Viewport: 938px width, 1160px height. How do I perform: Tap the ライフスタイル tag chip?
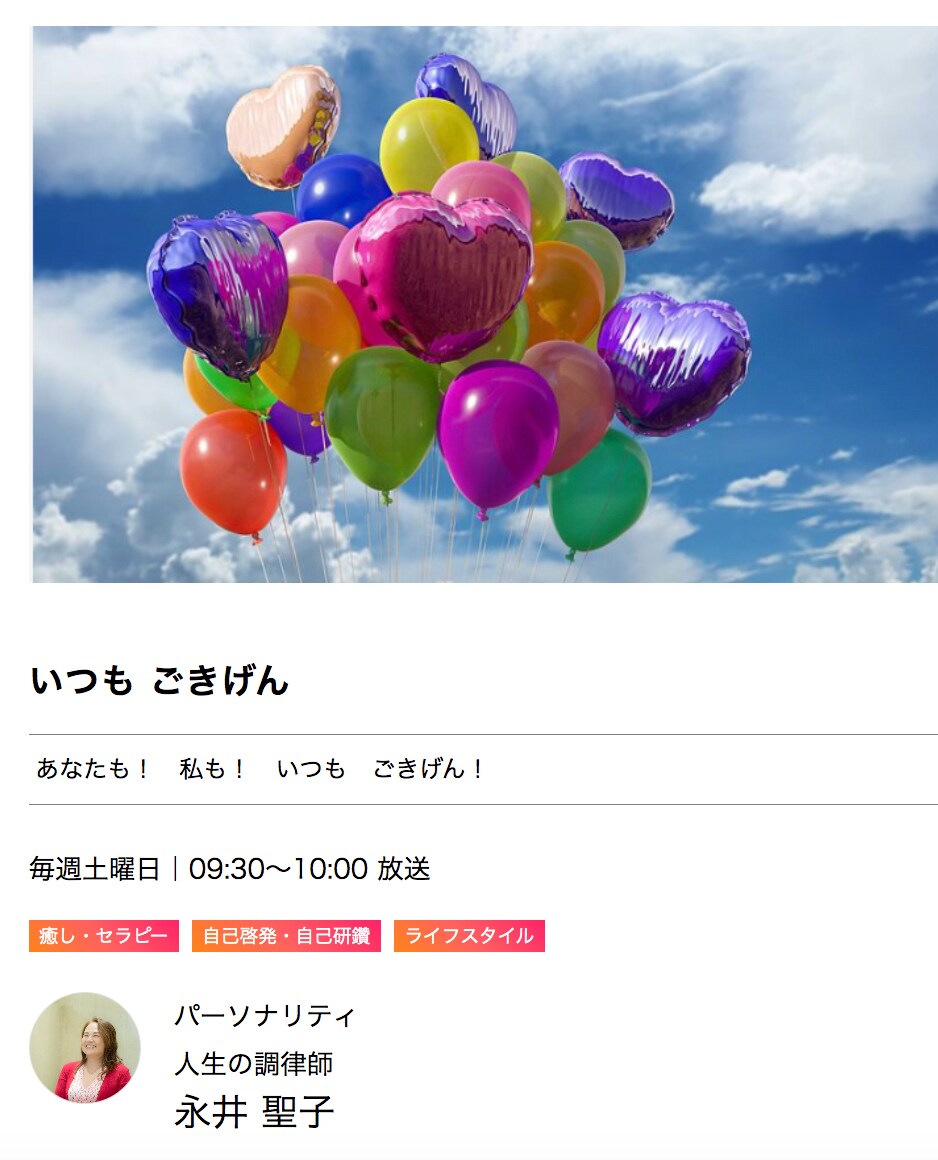pyautogui.click(x=469, y=936)
